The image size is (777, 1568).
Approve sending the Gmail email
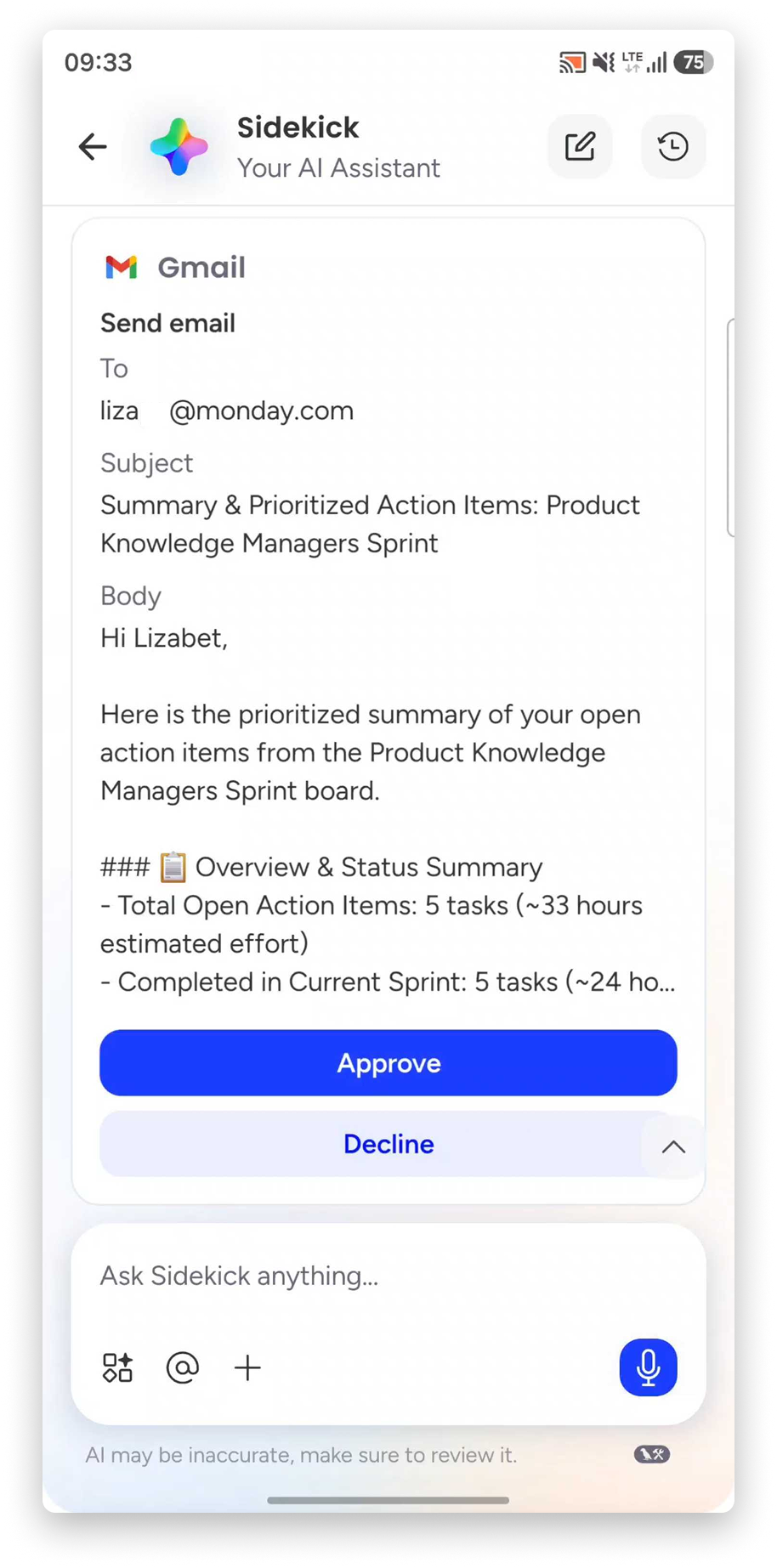pos(388,1062)
